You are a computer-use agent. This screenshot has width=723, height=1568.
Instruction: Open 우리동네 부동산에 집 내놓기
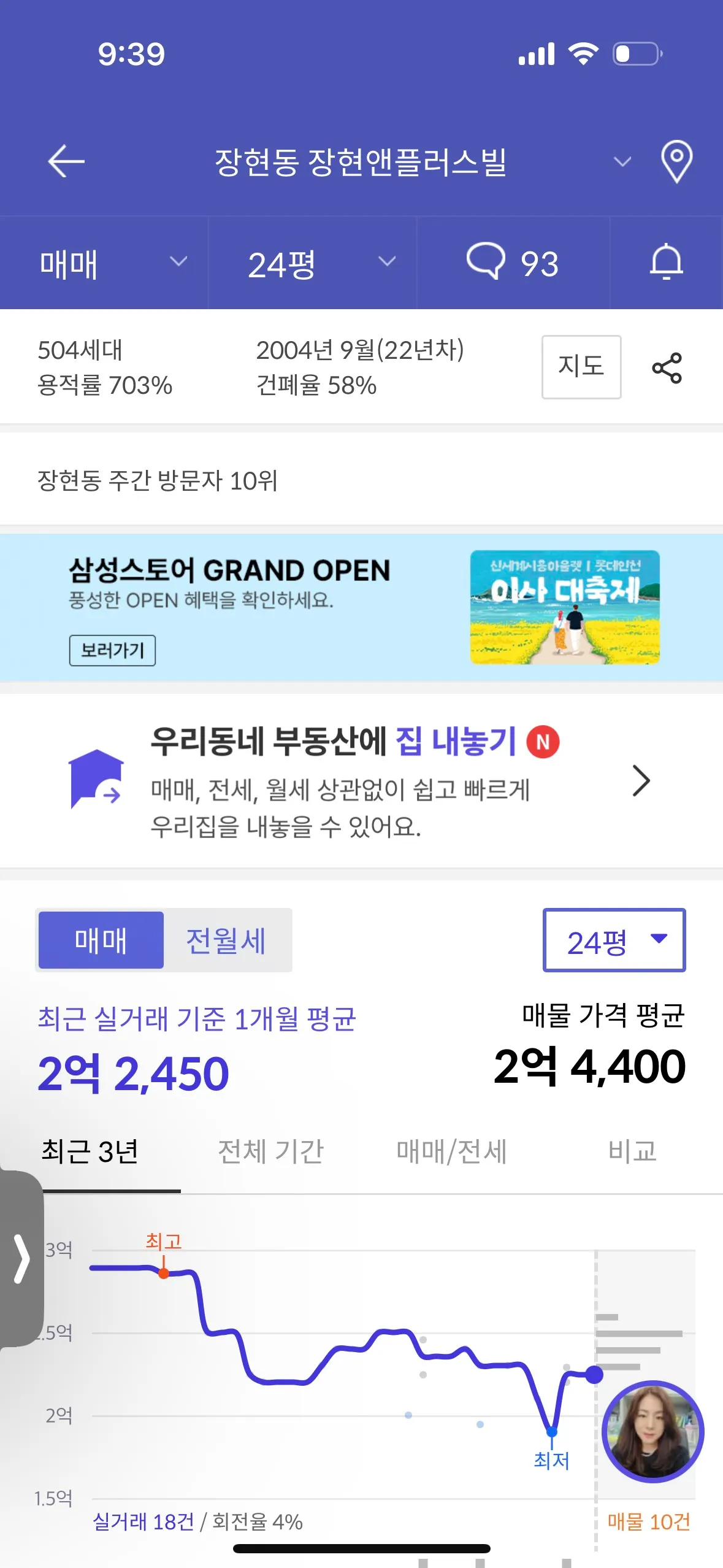coord(361,781)
